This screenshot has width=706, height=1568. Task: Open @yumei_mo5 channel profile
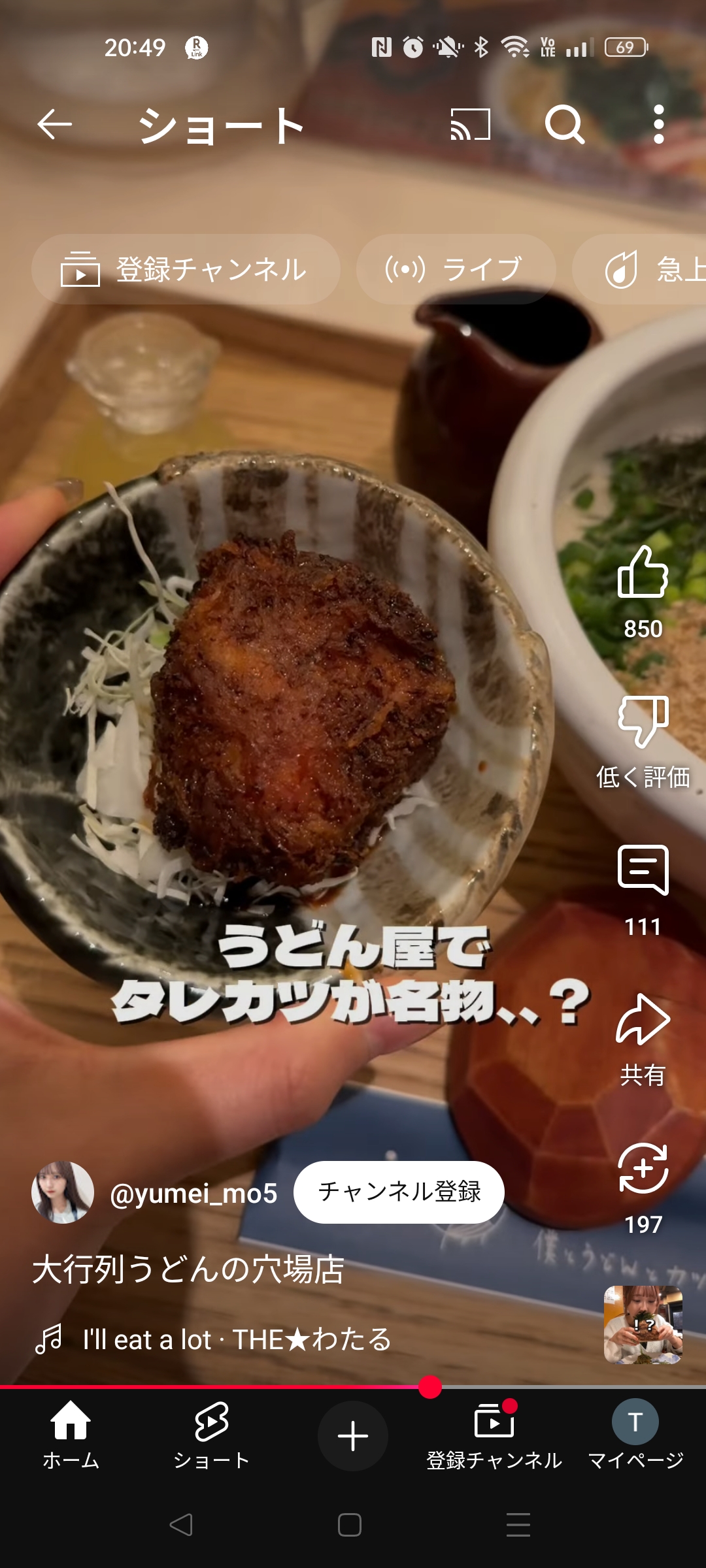click(193, 1194)
